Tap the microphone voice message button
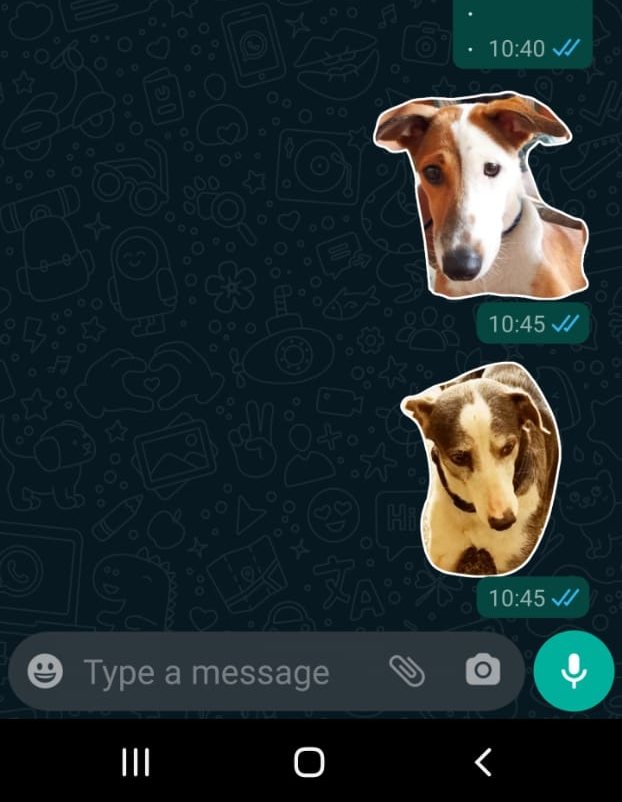The image size is (622, 802). coord(573,671)
